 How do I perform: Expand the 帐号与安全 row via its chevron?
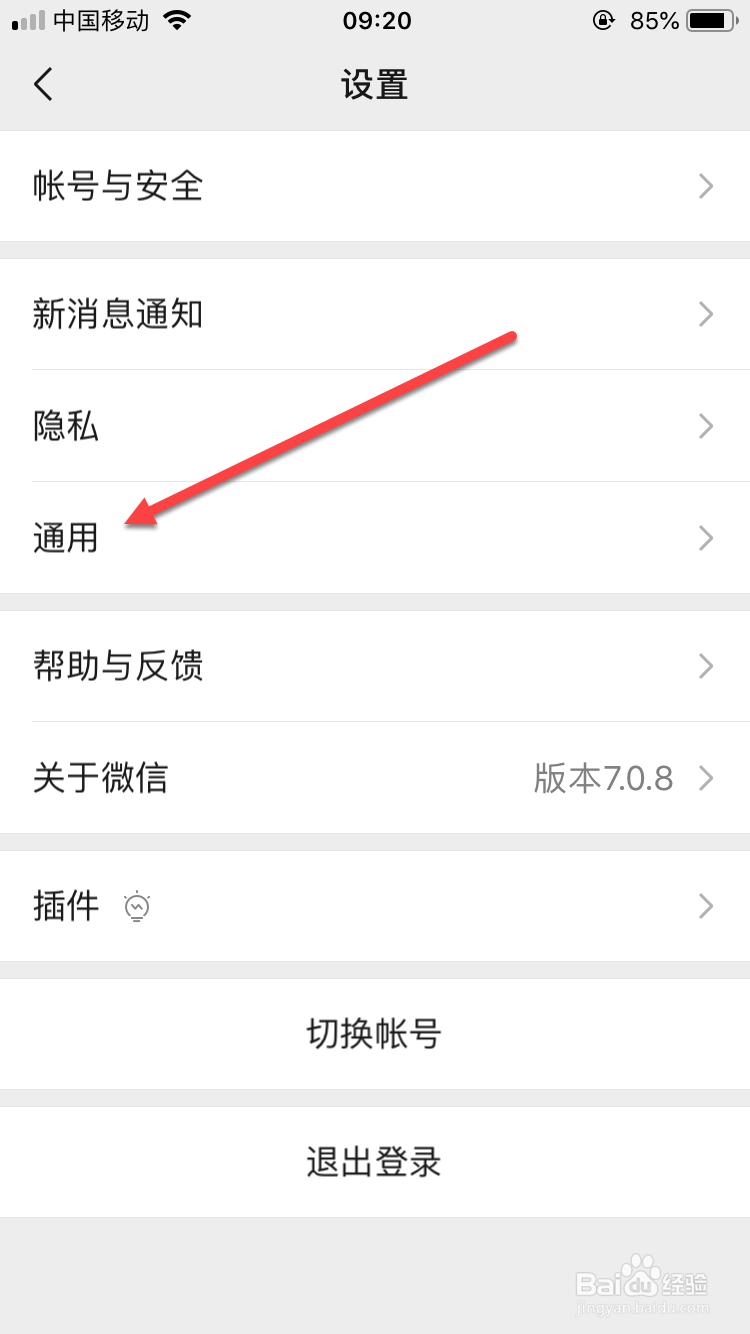pos(706,187)
